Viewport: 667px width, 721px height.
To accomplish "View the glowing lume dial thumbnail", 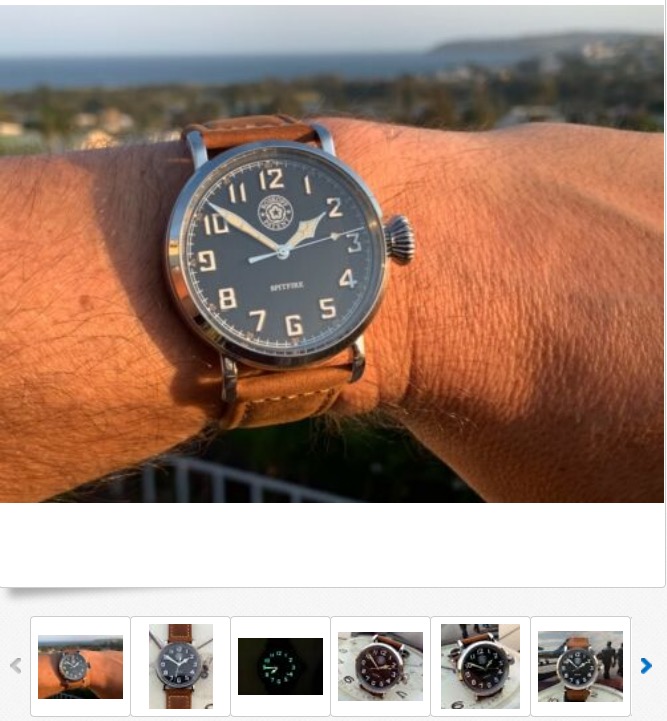I will tap(280, 666).
